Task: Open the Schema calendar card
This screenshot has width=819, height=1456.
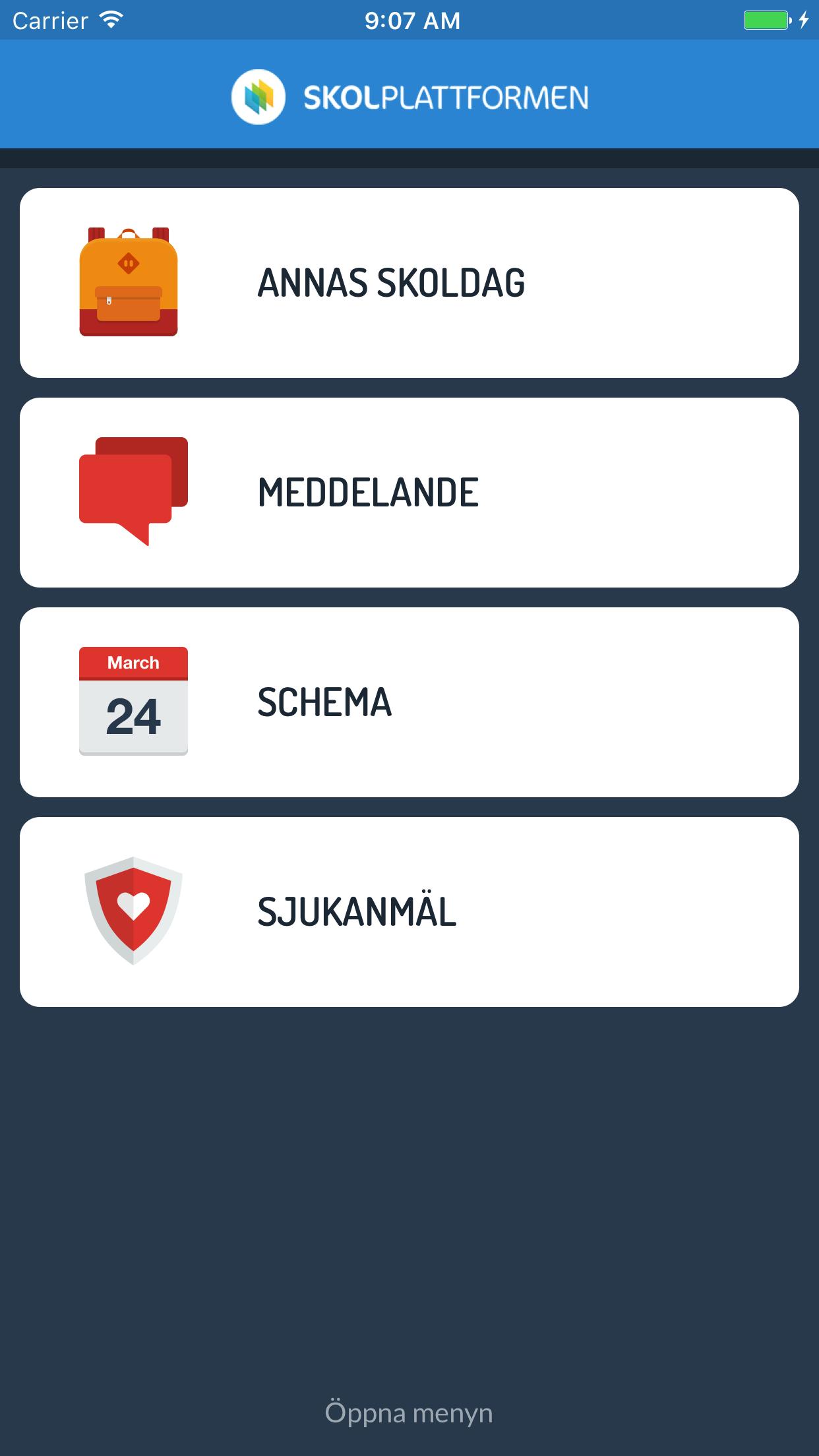Action: (x=409, y=702)
